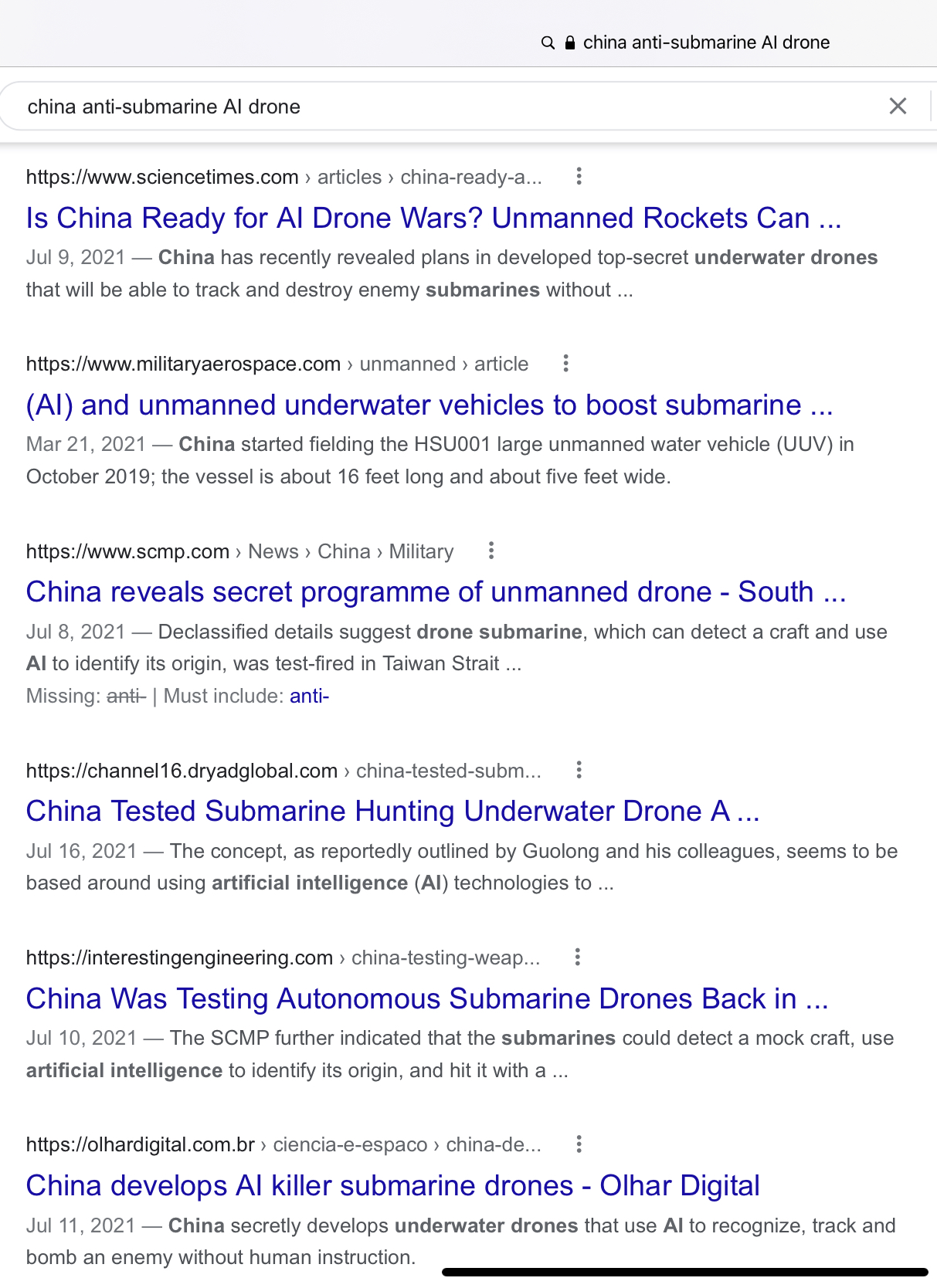Image resolution: width=937 pixels, height=1288 pixels.
Task: Open options for the channel16.dryadglobal.com result
Action: click(x=579, y=771)
